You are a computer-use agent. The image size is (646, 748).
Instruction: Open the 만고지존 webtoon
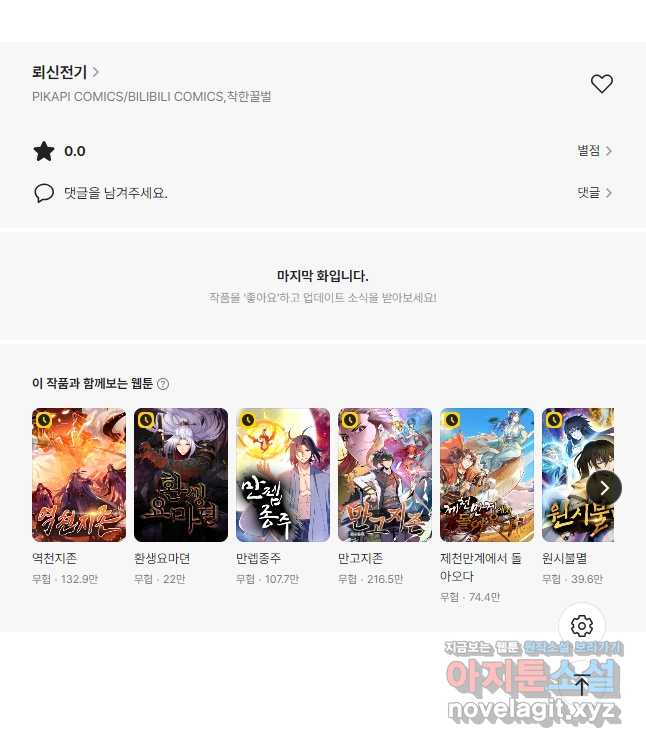click(385, 475)
